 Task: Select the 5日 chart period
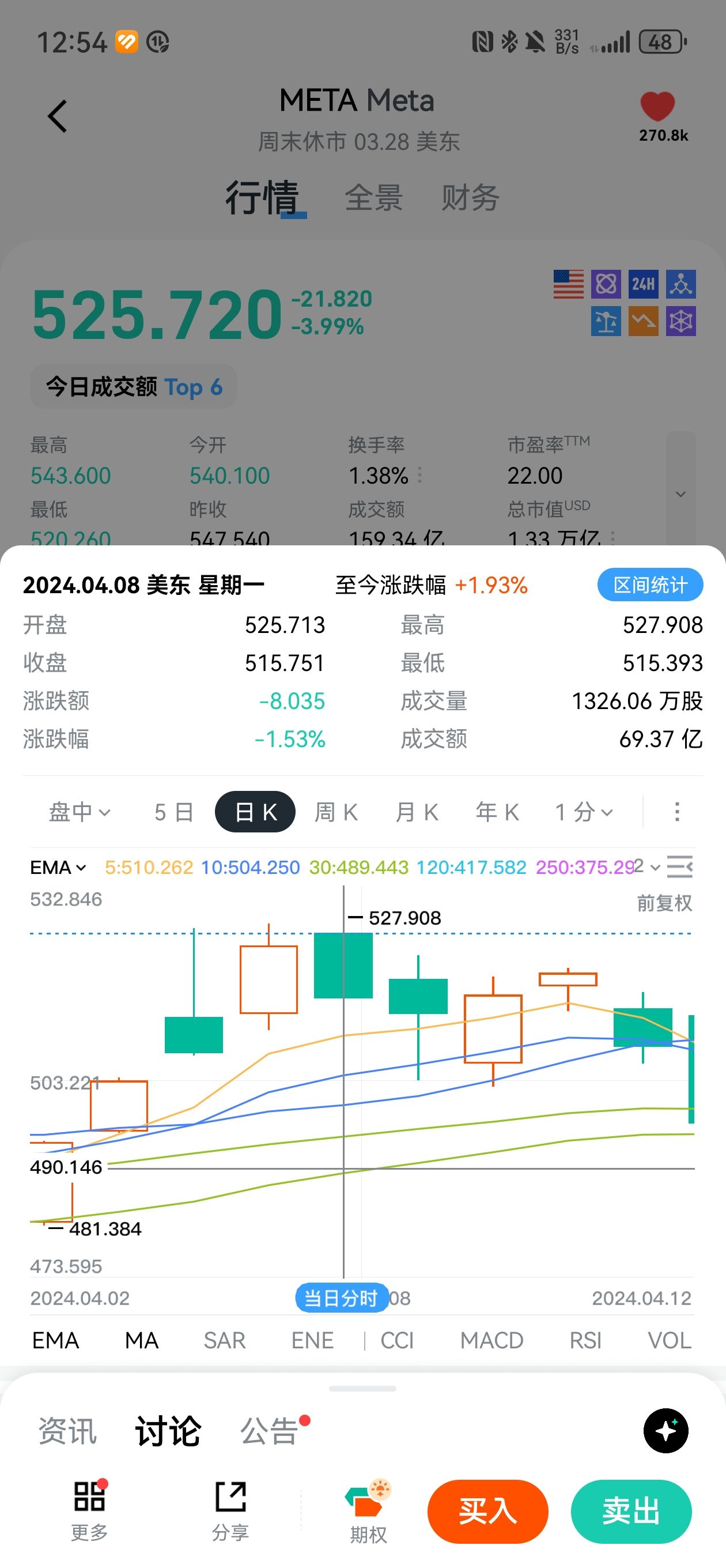(x=173, y=812)
